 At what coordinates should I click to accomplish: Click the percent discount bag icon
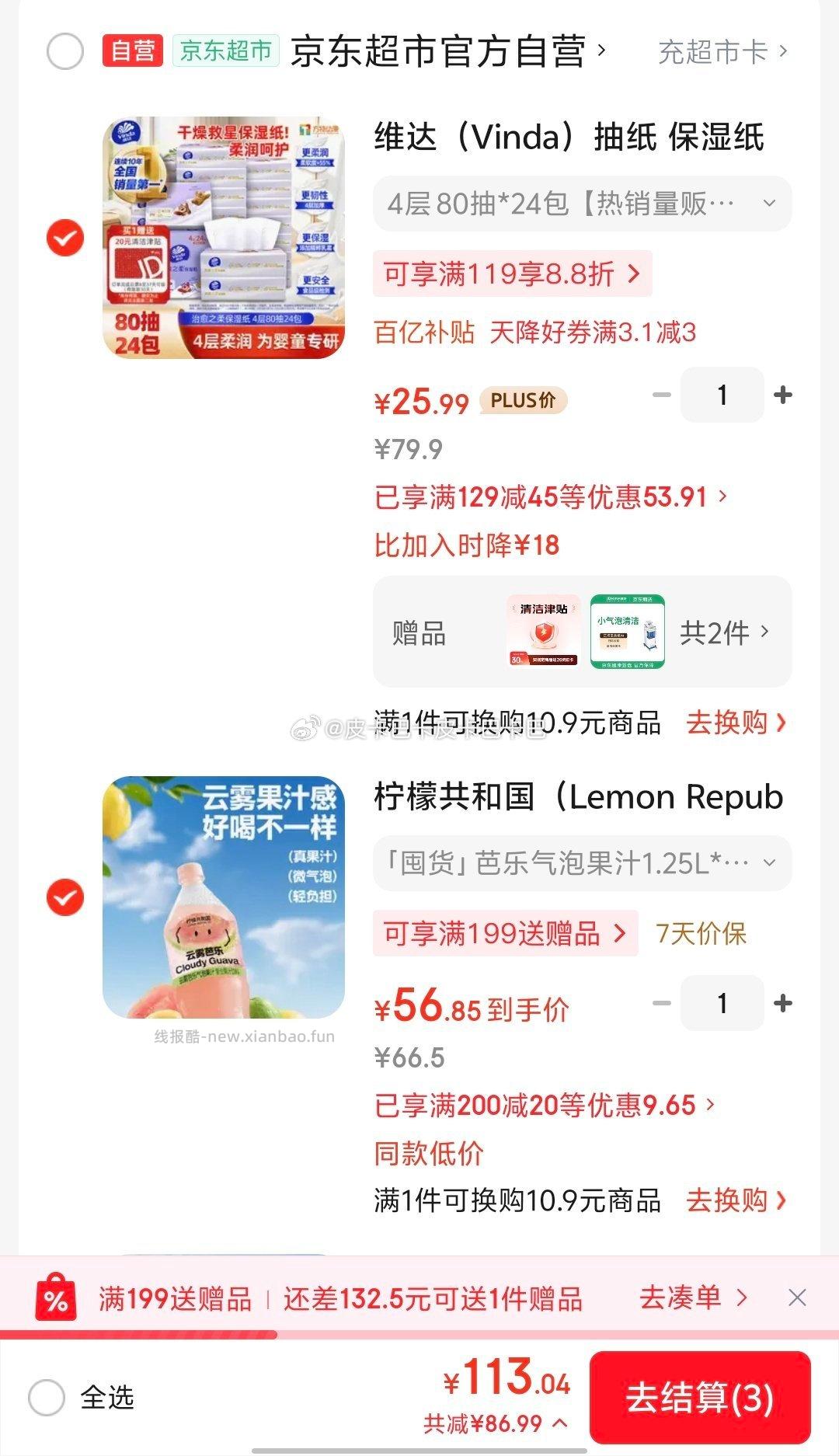pyautogui.click(x=53, y=1296)
